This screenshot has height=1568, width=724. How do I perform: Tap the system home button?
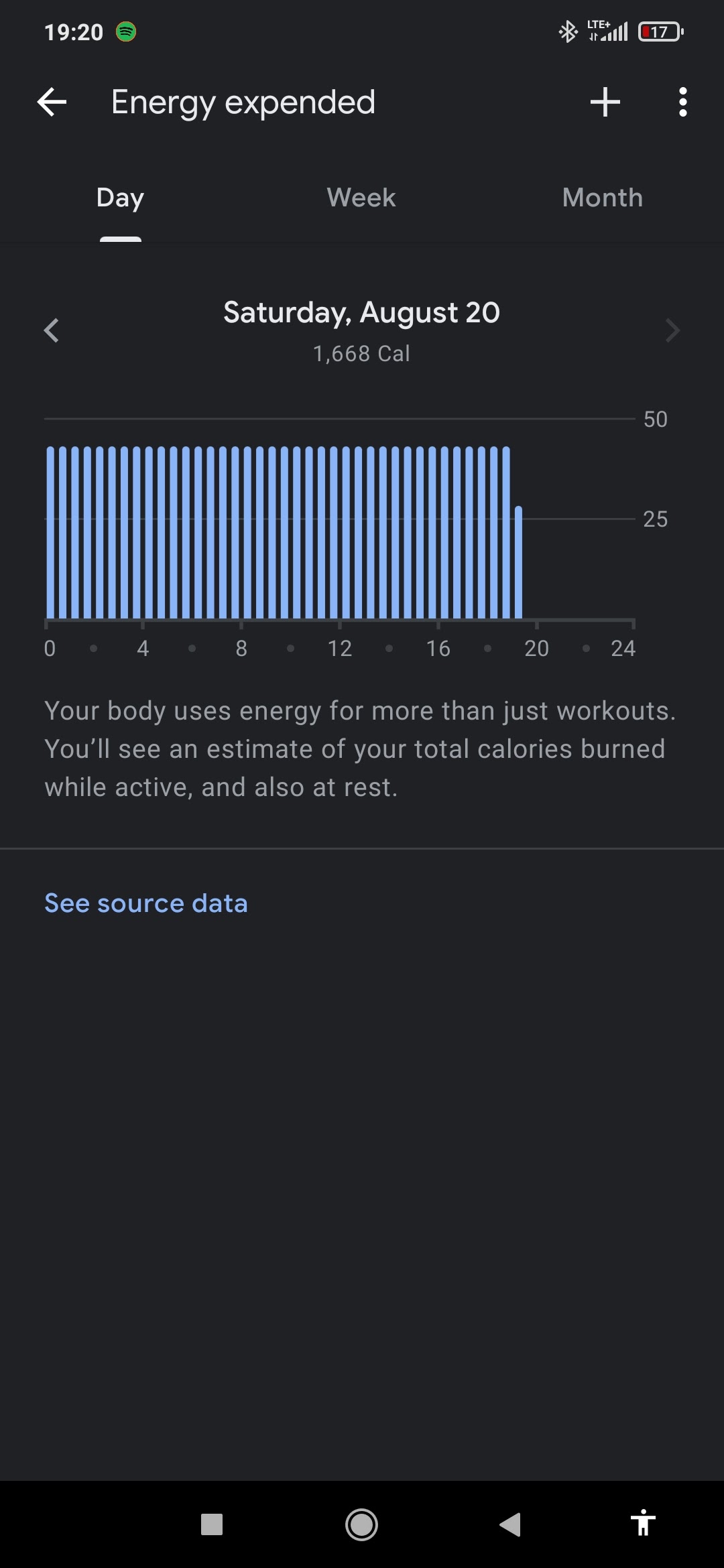pos(361,1524)
